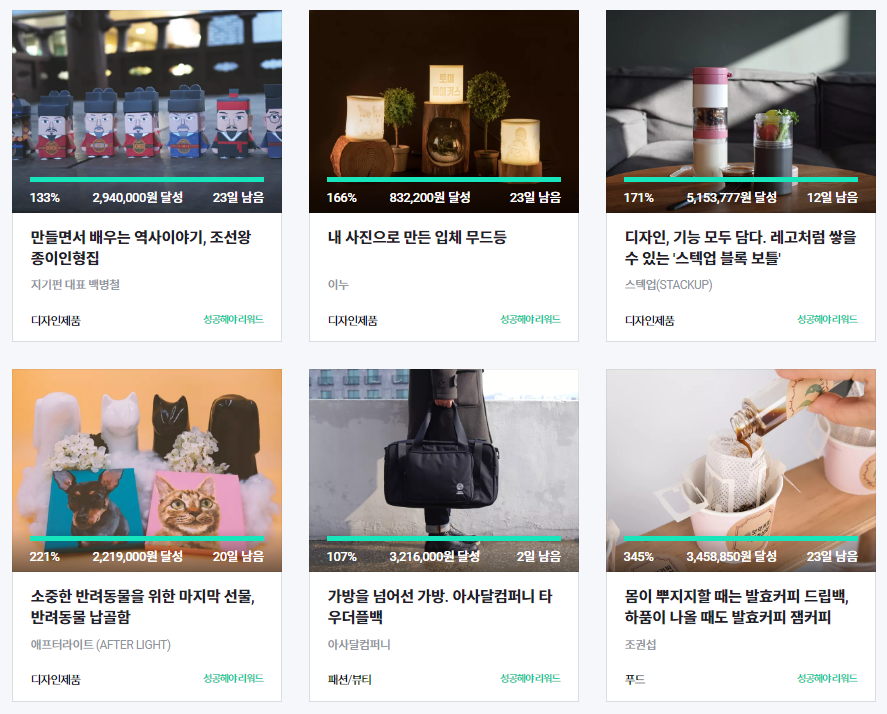Open the 스택업 블록 보틀 project card
The height and width of the screenshot is (714, 887).
tap(740, 247)
